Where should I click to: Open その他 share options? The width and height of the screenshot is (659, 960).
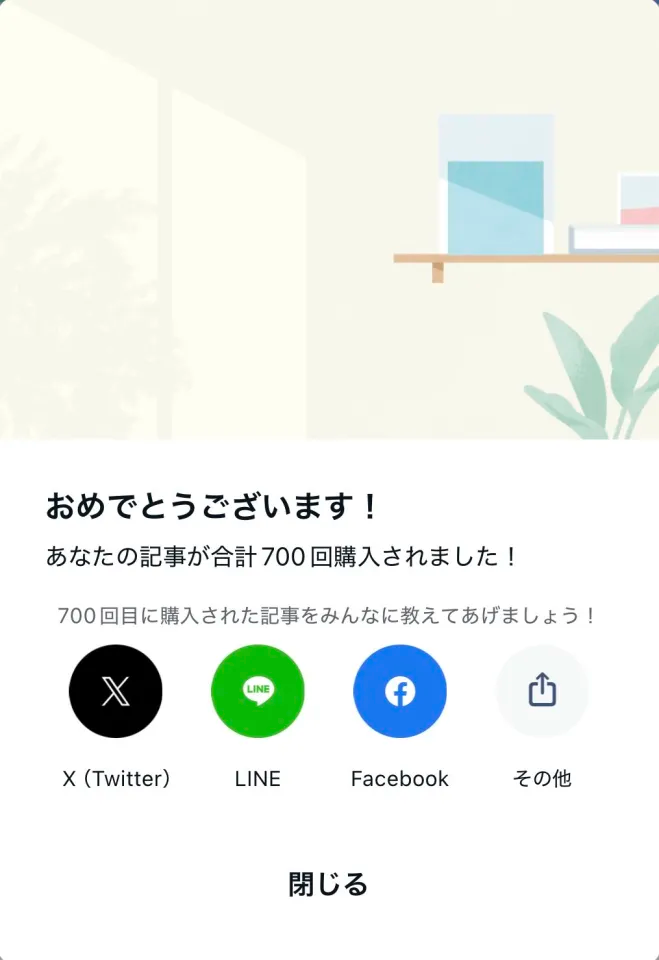541,691
